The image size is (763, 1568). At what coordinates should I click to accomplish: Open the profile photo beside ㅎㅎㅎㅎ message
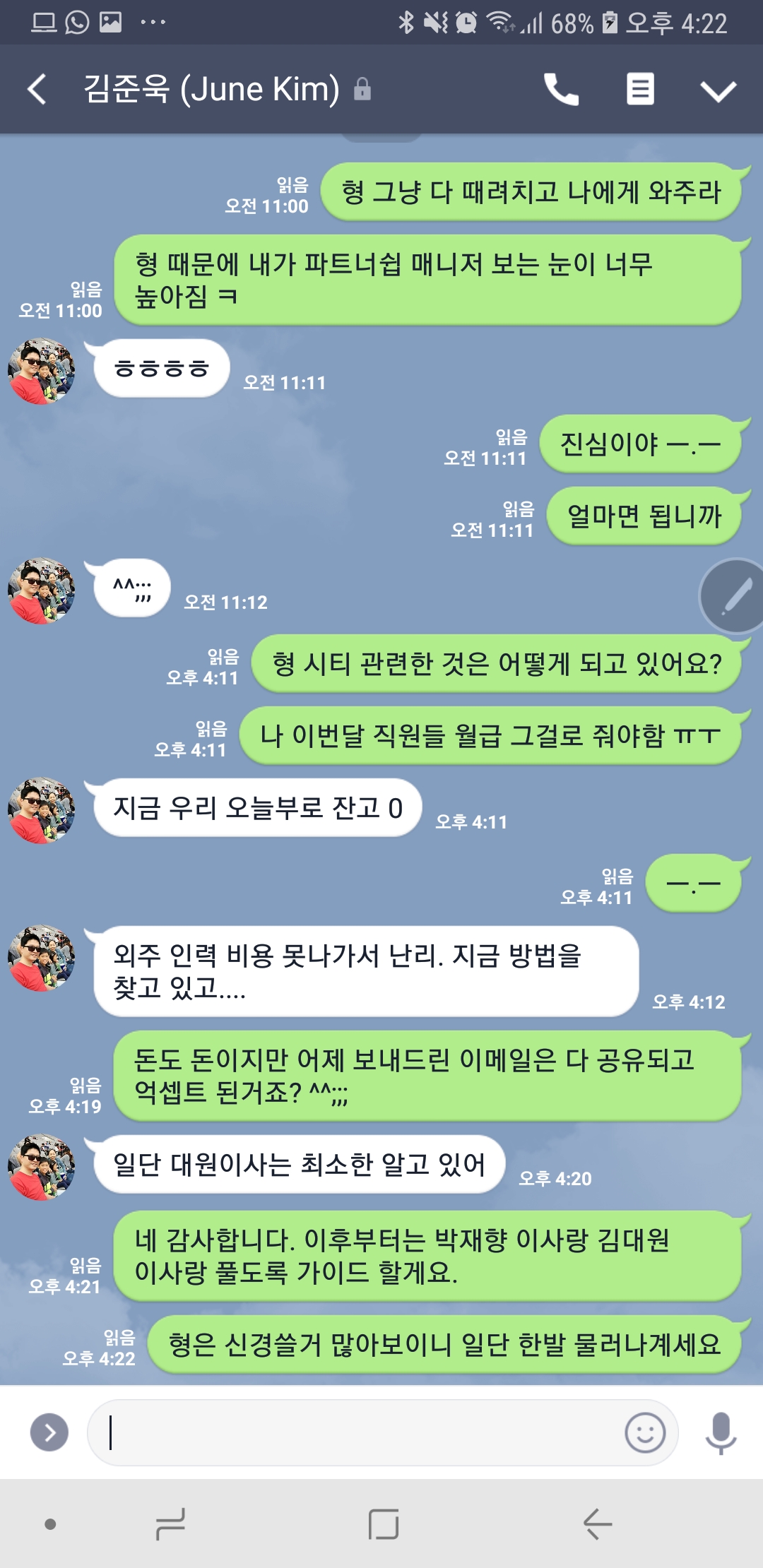pyautogui.click(x=41, y=372)
